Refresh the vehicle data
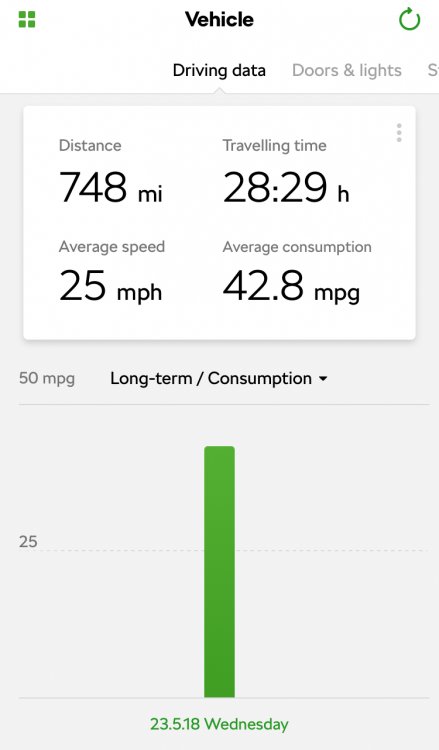439x750 pixels. pyautogui.click(x=409, y=20)
